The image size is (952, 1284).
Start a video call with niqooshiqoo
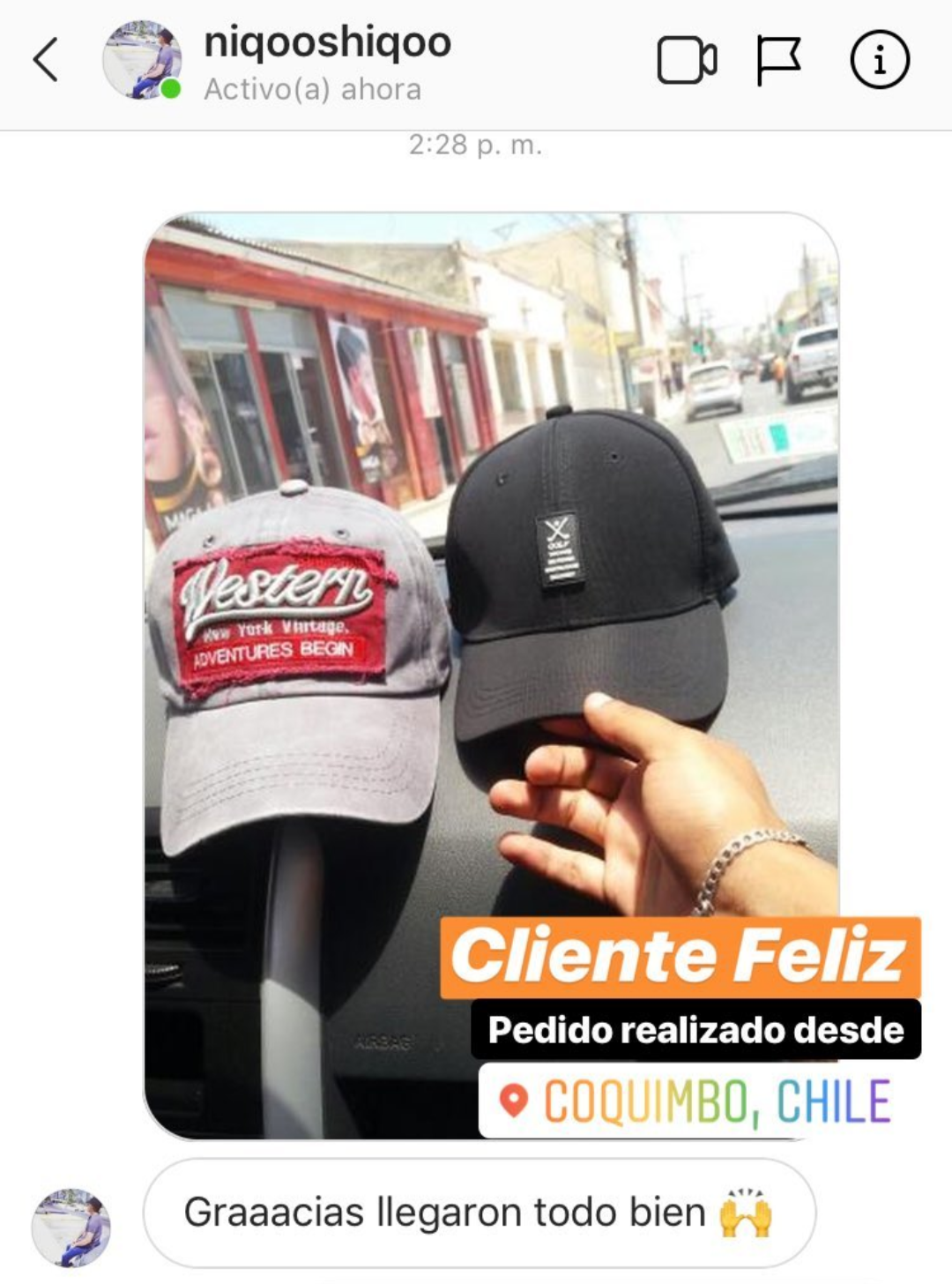point(687,60)
